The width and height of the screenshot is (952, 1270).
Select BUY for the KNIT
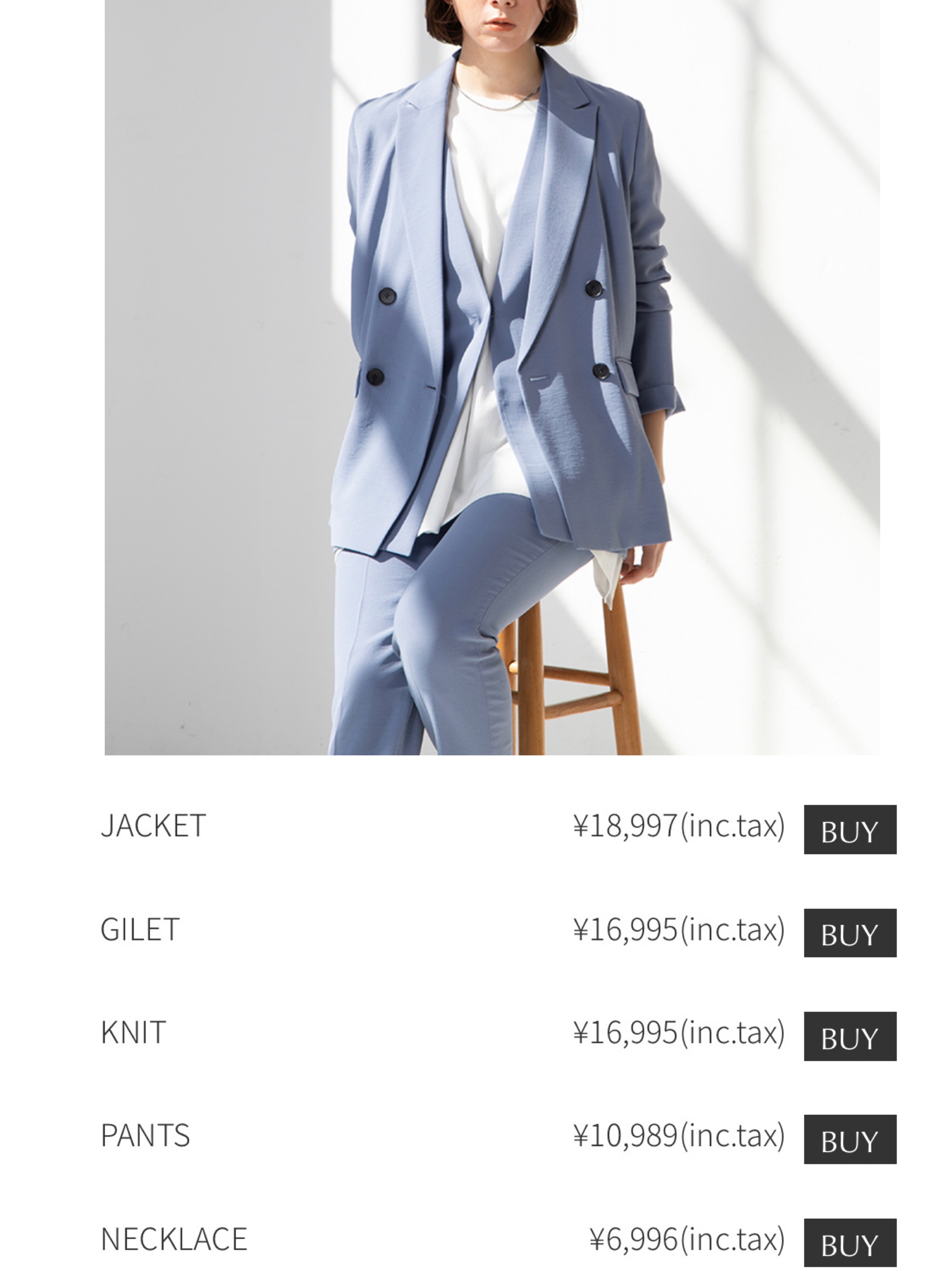849,1036
